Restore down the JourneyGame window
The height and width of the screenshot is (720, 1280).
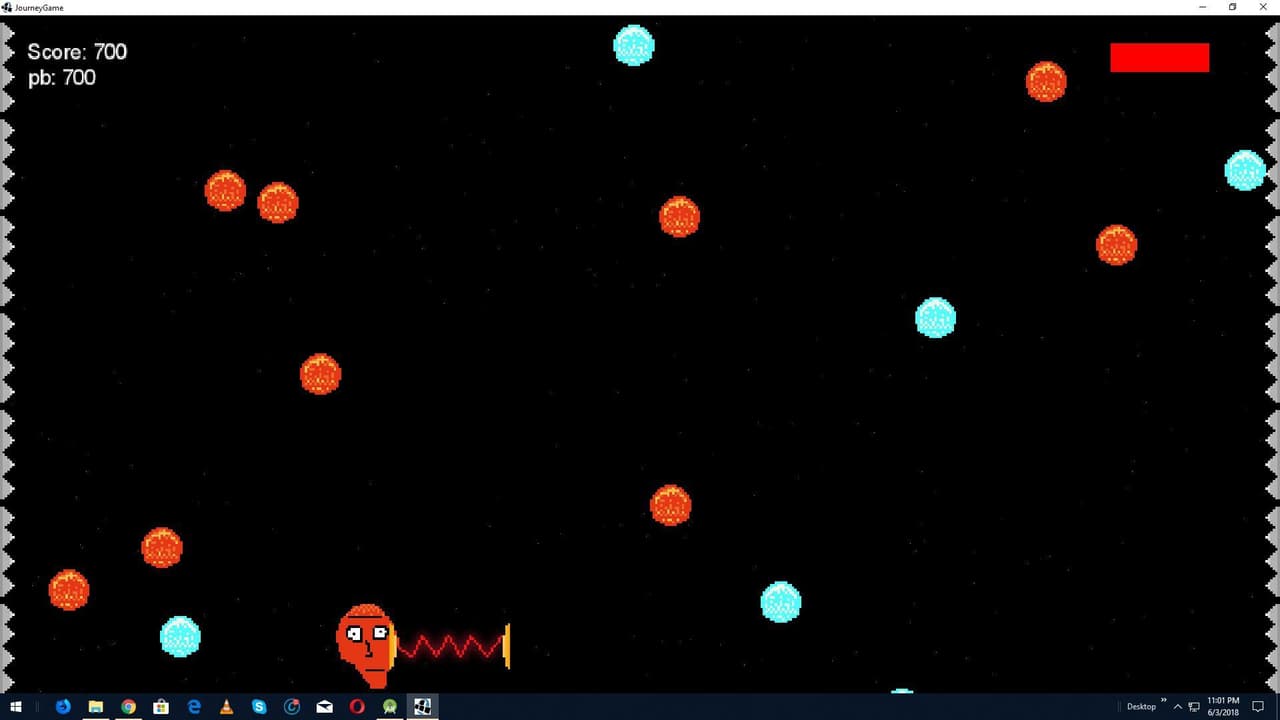[x=1232, y=7]
